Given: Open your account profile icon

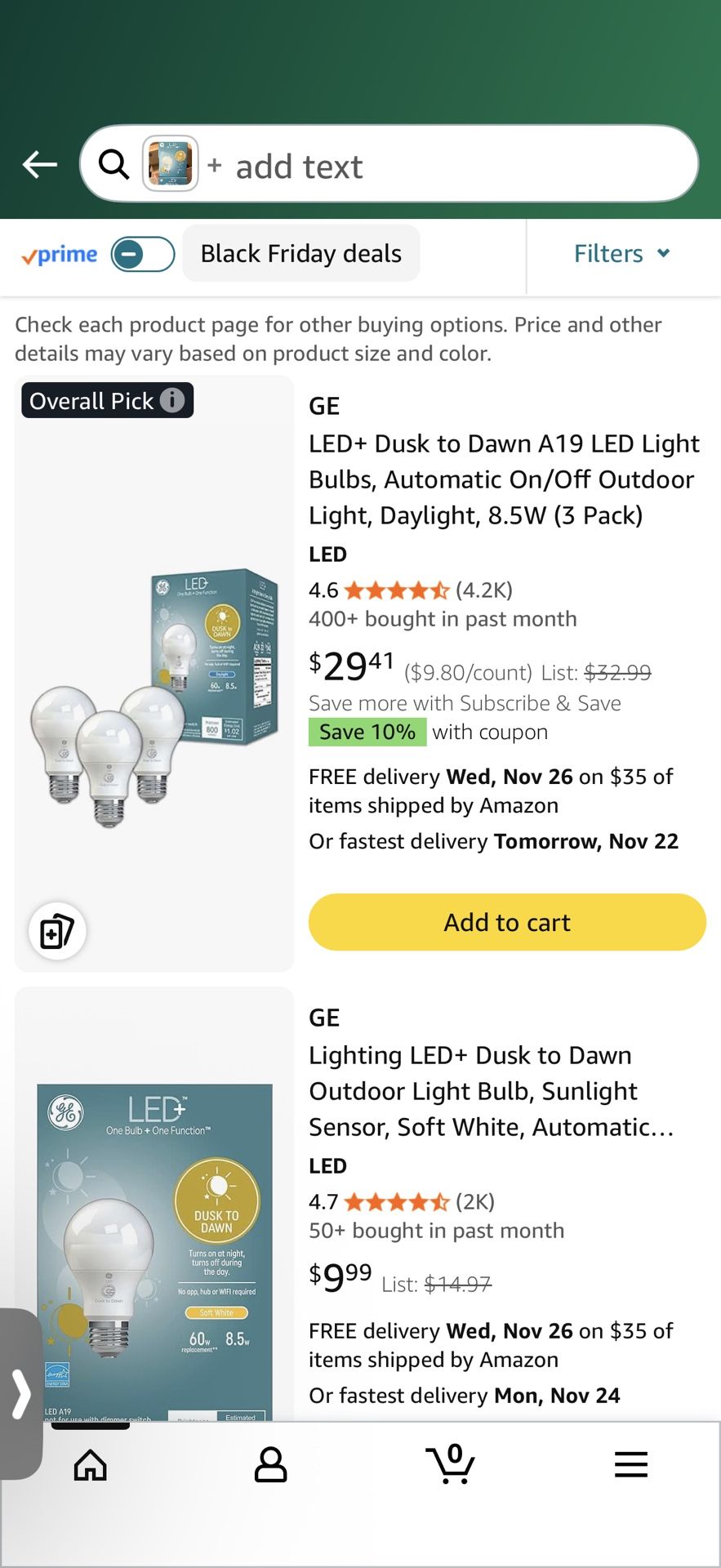Looking at the screenshot, I should point(270,1464).
